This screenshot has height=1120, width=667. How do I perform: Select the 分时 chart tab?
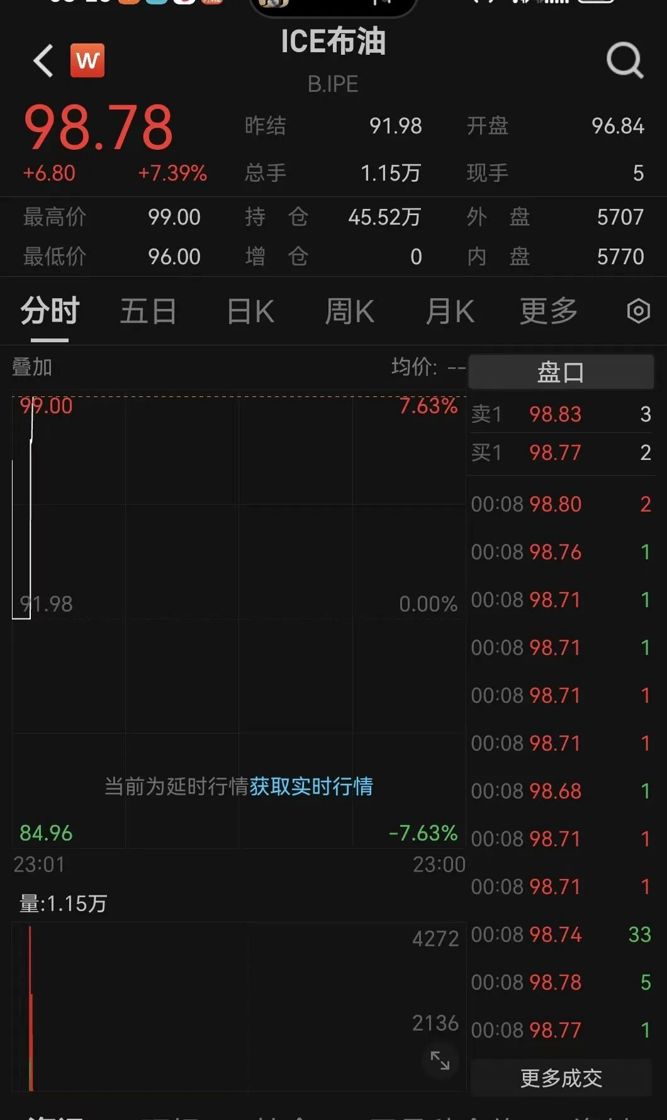[x=49, y=311]
